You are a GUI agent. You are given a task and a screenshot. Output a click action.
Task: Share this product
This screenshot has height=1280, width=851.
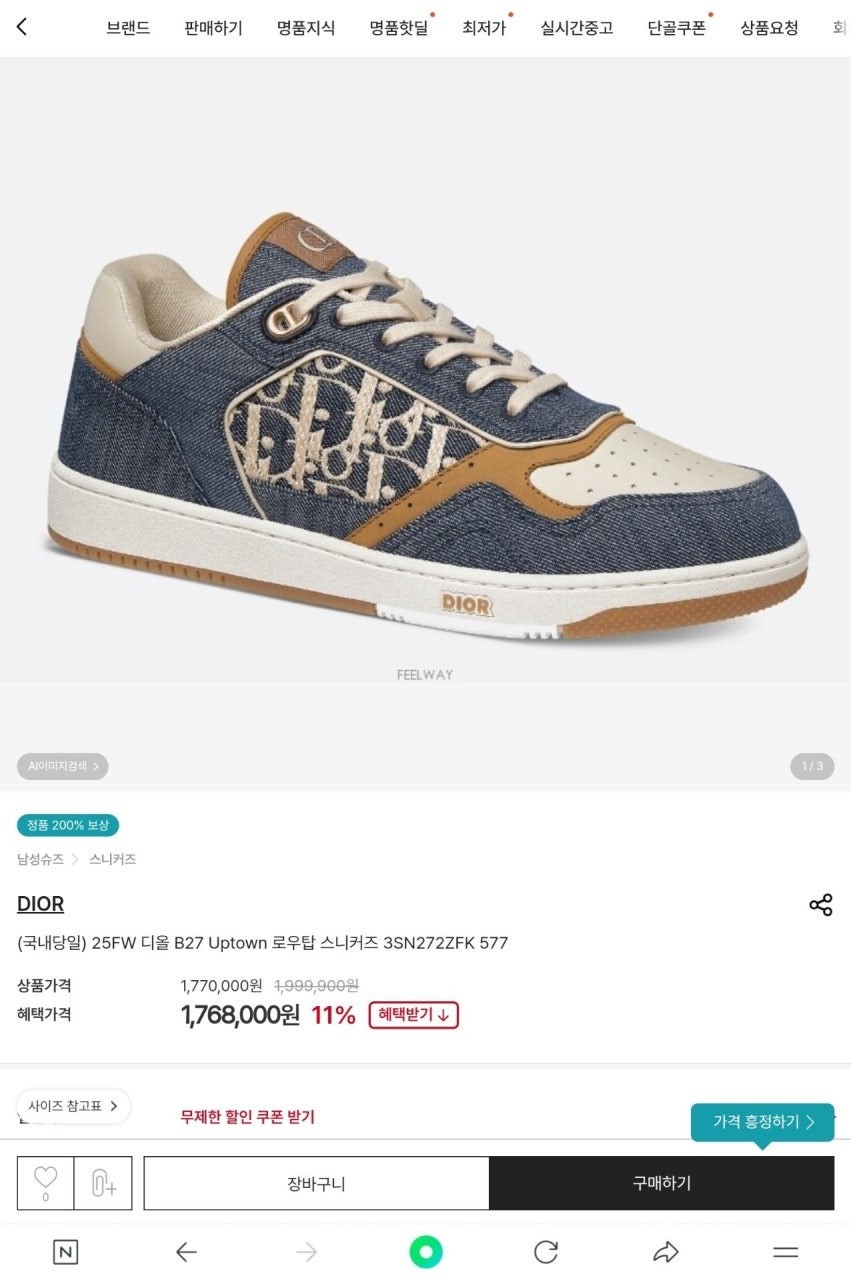[820, 905]
